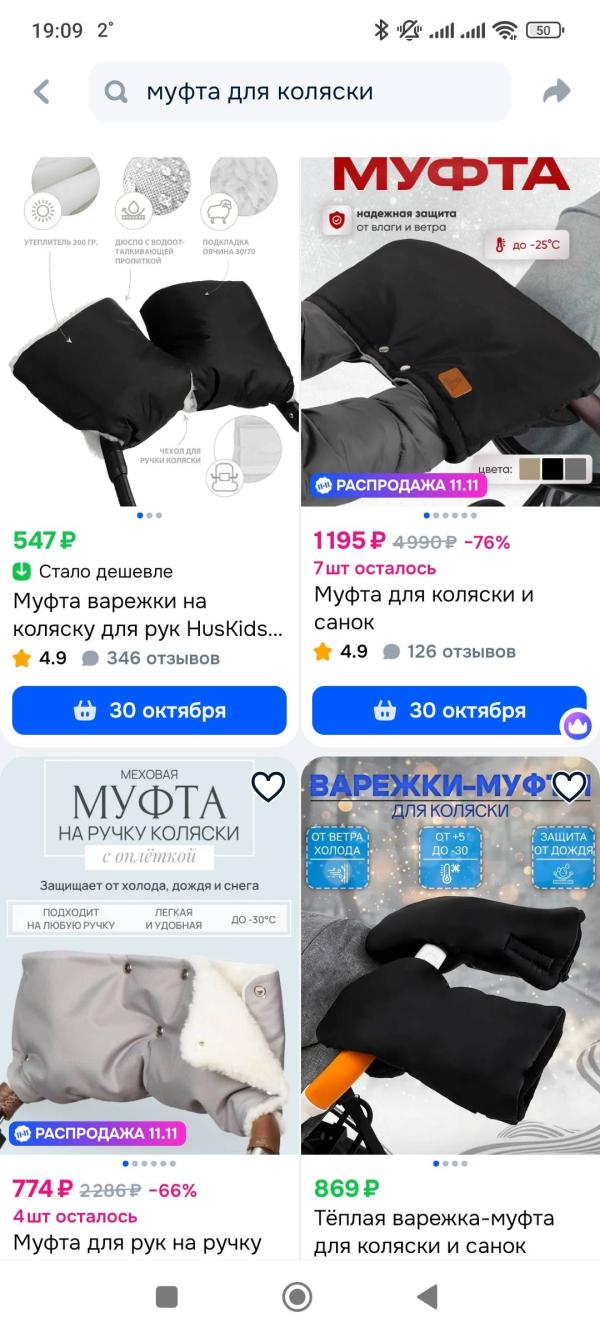Go to the phone's home screen
600x1332 pixels.
297,1297
